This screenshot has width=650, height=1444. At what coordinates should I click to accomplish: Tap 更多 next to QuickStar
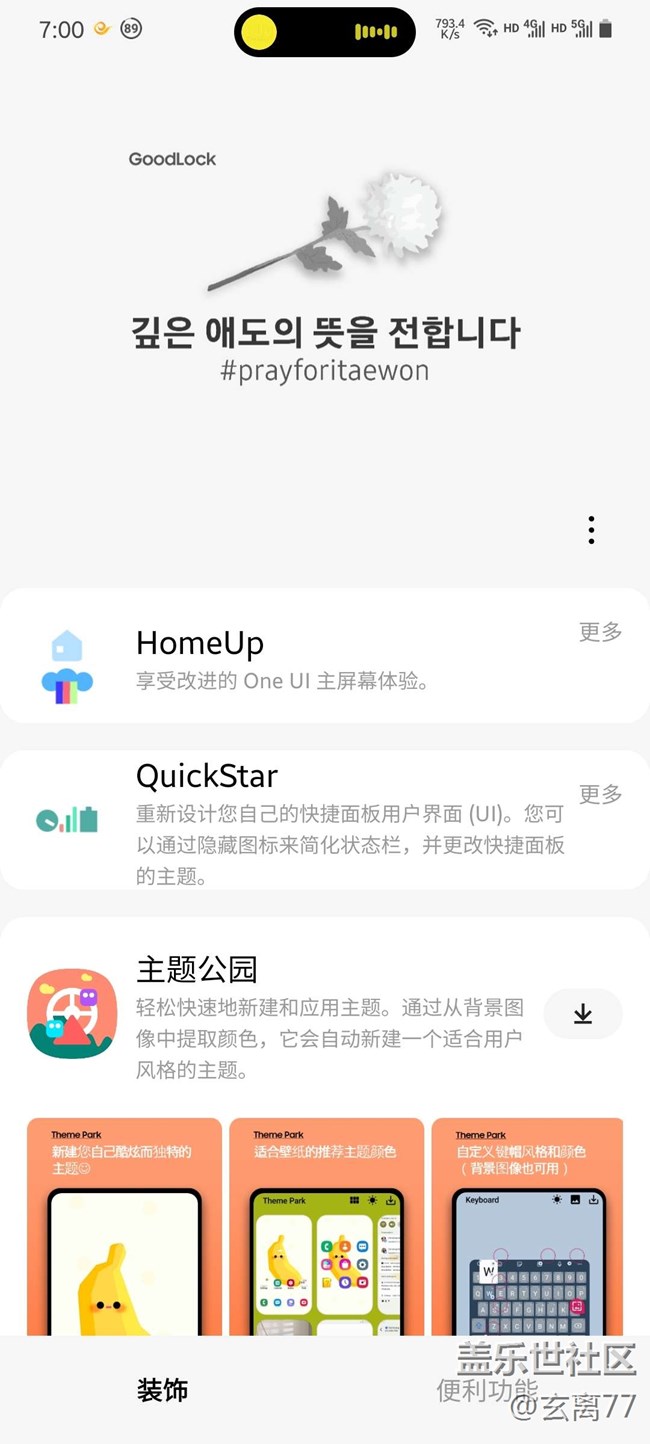pyautogui.click(x=600, y=794)
